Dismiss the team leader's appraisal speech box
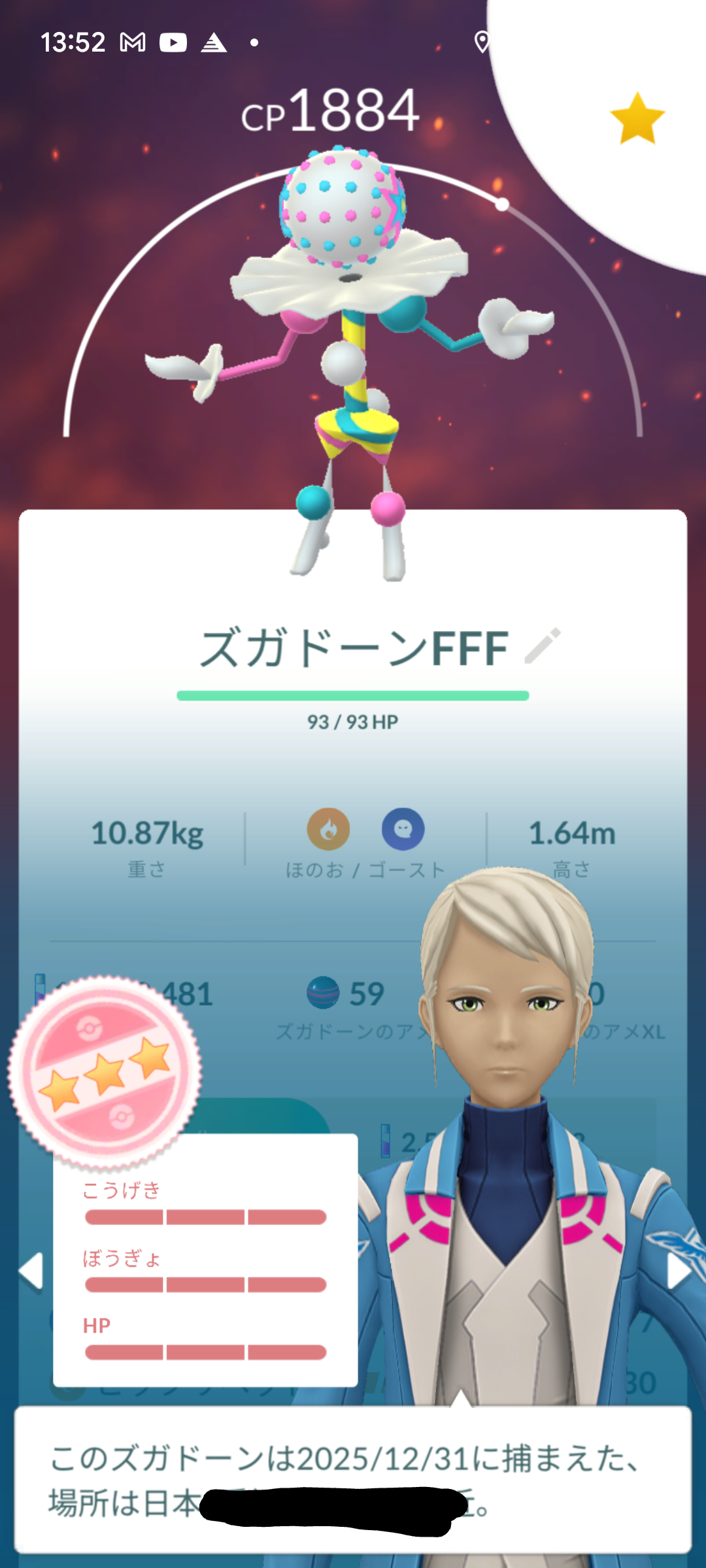706x1568 pixels. click(x=353, y=1480)
